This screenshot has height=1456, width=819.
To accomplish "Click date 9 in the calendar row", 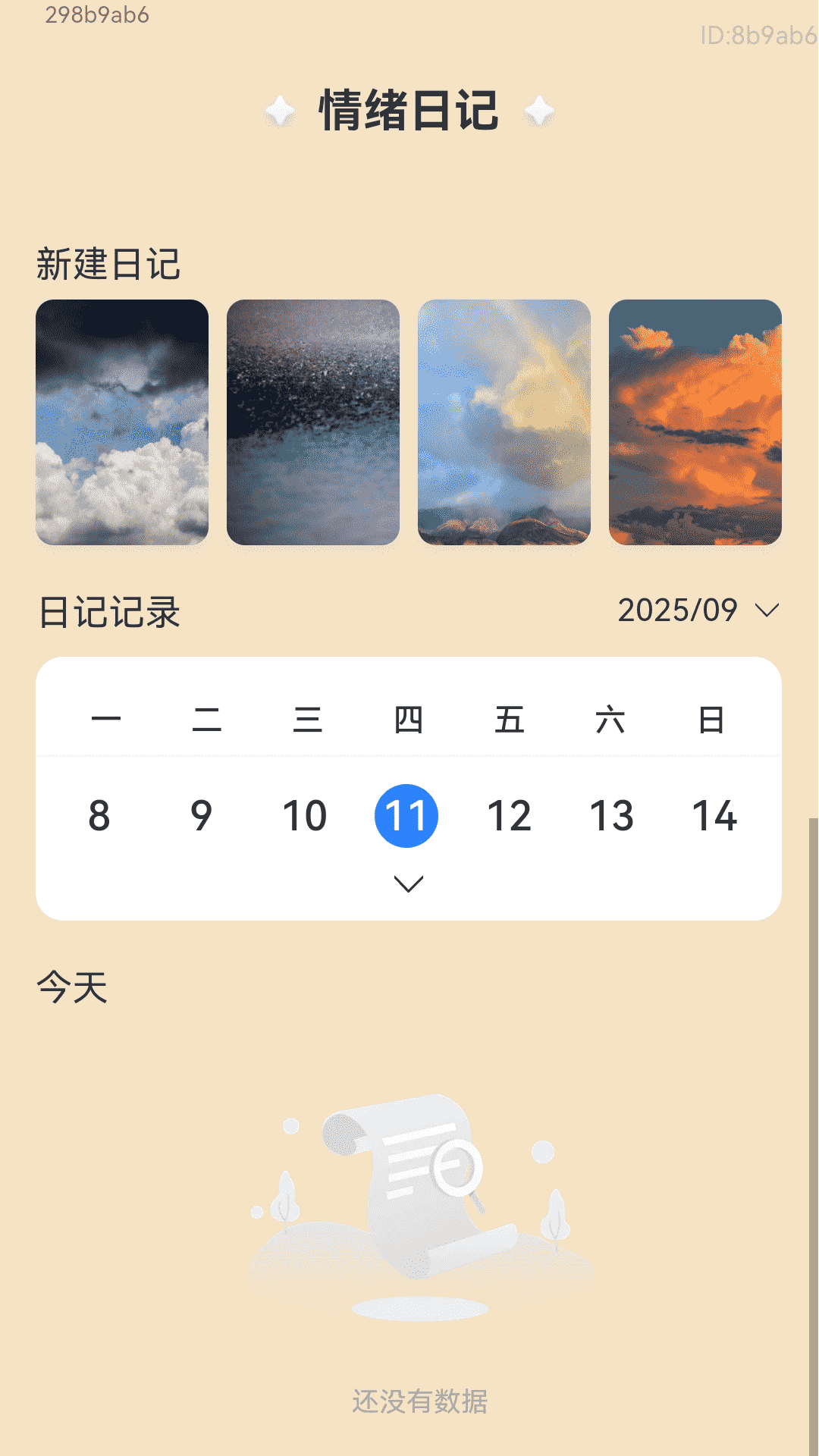I will point(199,816).
